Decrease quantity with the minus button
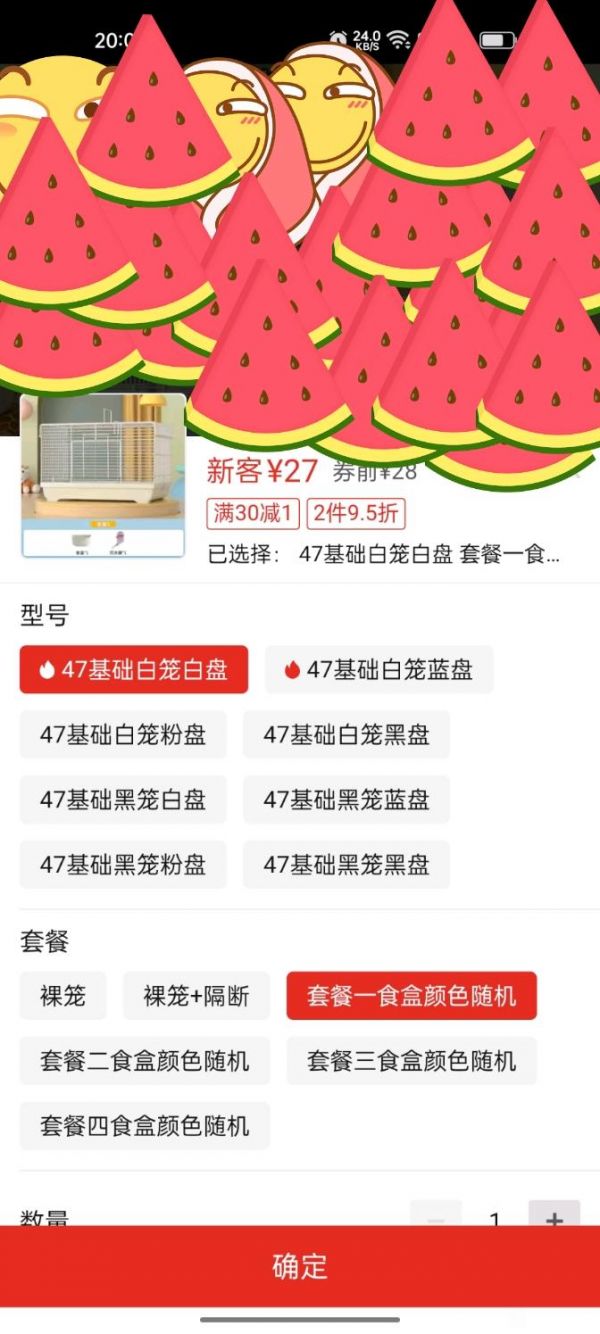 [436, 1217]
